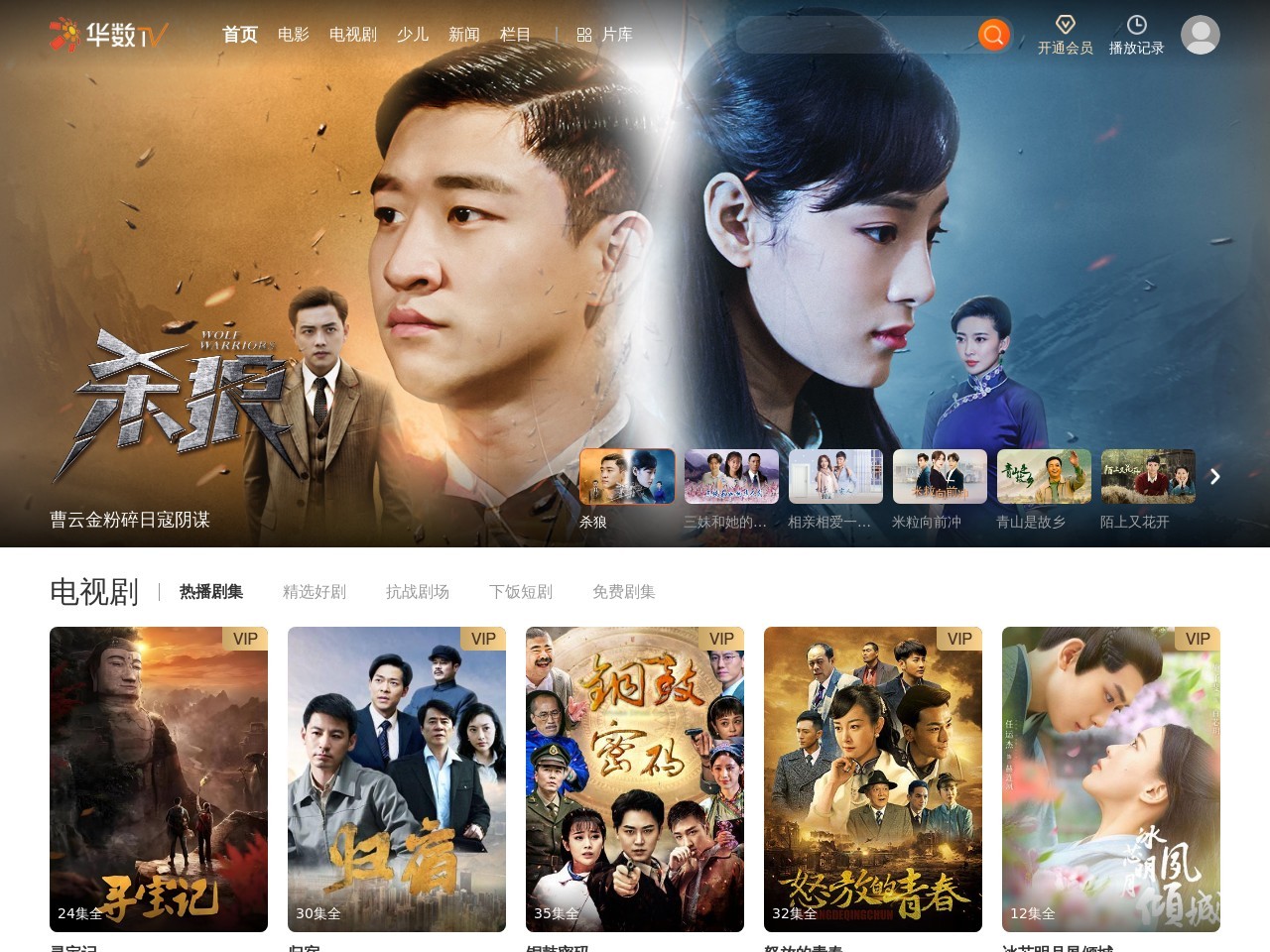The image size is (1270, 952).
Task: Switch to 精选好剧 sub-tab
Action: 315,592
